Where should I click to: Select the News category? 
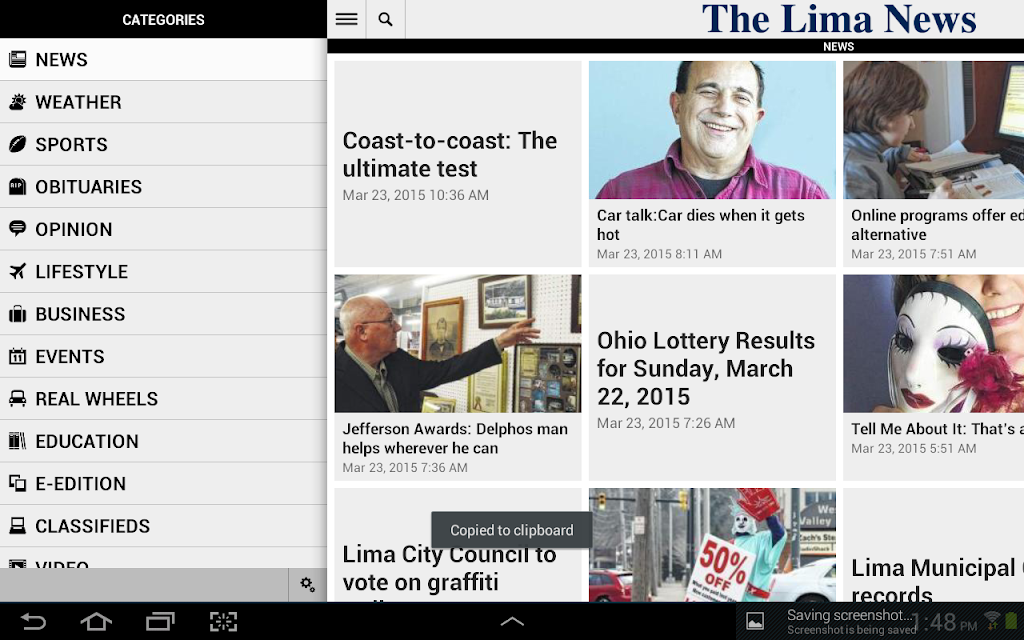pyautogui.click(x=163, y=60)
